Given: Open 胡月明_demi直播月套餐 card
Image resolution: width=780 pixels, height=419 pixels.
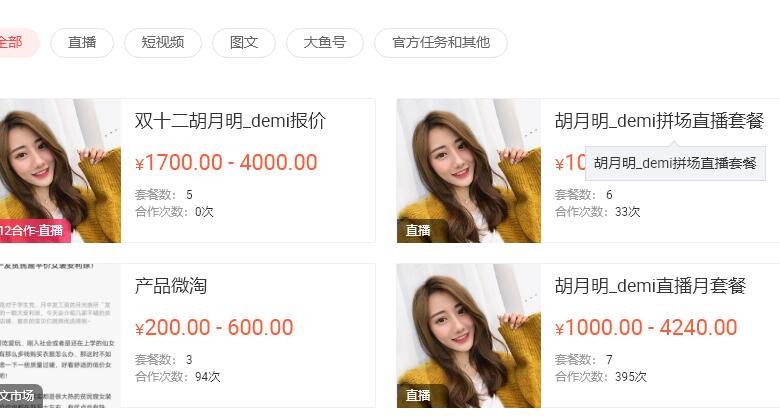Looking at the screenshot, I should point(650,286).
